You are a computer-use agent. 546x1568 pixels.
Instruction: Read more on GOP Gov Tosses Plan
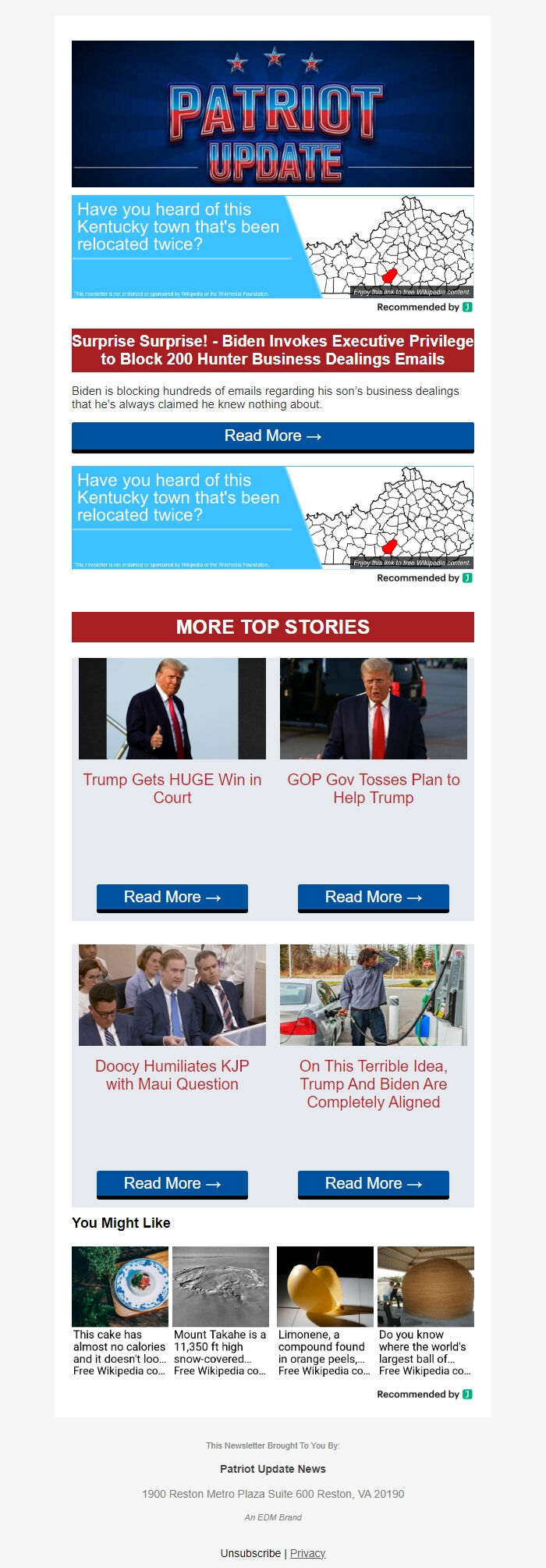373,898
